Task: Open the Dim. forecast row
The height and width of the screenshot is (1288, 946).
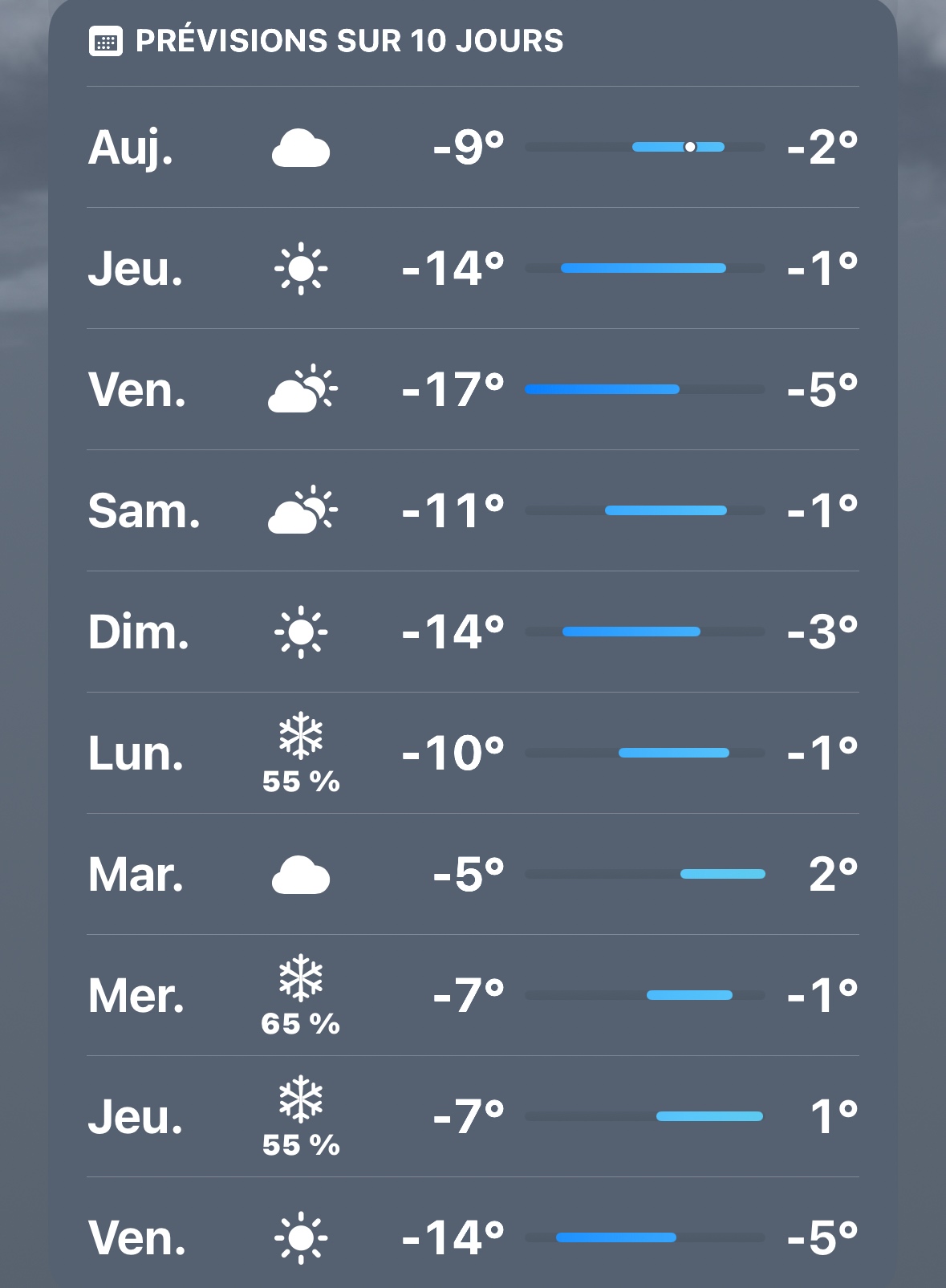Action: (x=473, y=632)
